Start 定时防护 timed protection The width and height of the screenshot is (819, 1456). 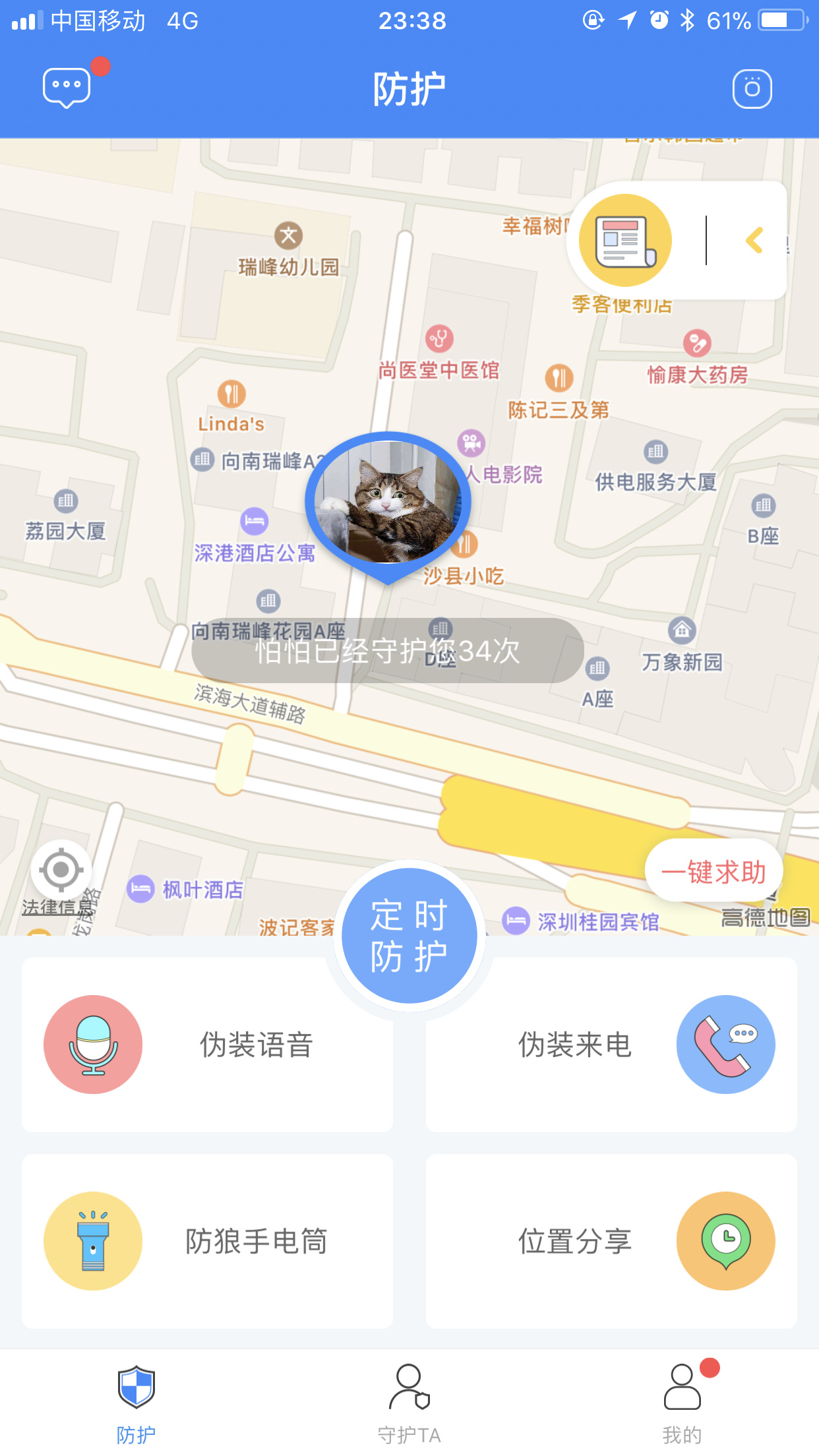[409, 935]
